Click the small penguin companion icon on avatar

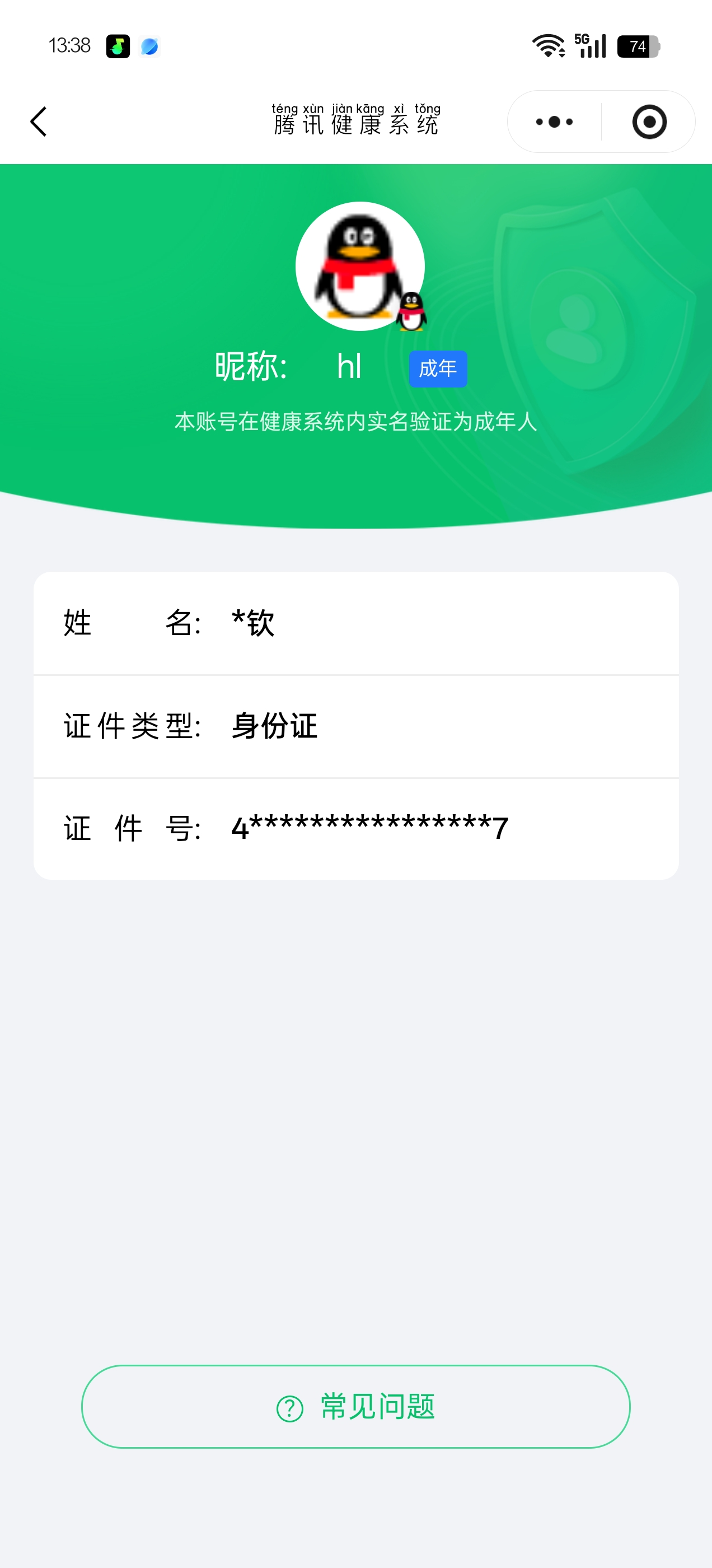pyautogui.click(x=413, y=312)
